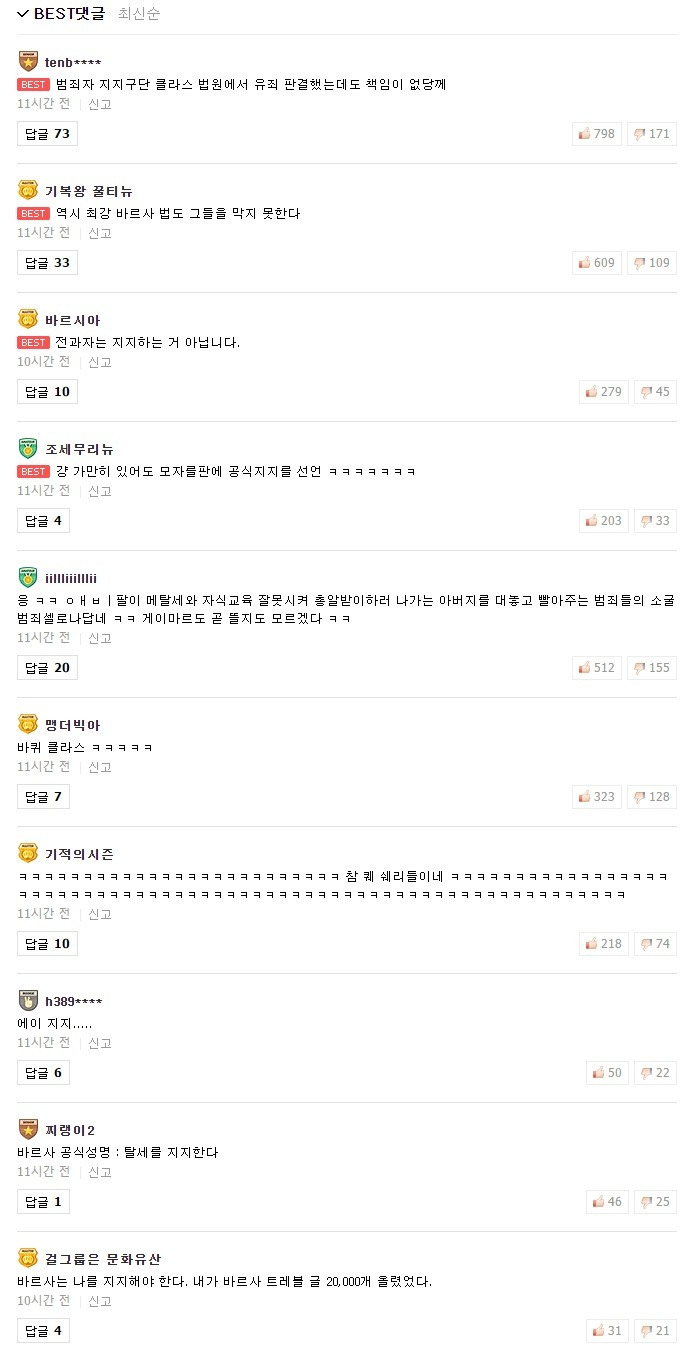
Task: View 답글 20 on iillliiilllii's comment
Action: [x=47, y=668]
